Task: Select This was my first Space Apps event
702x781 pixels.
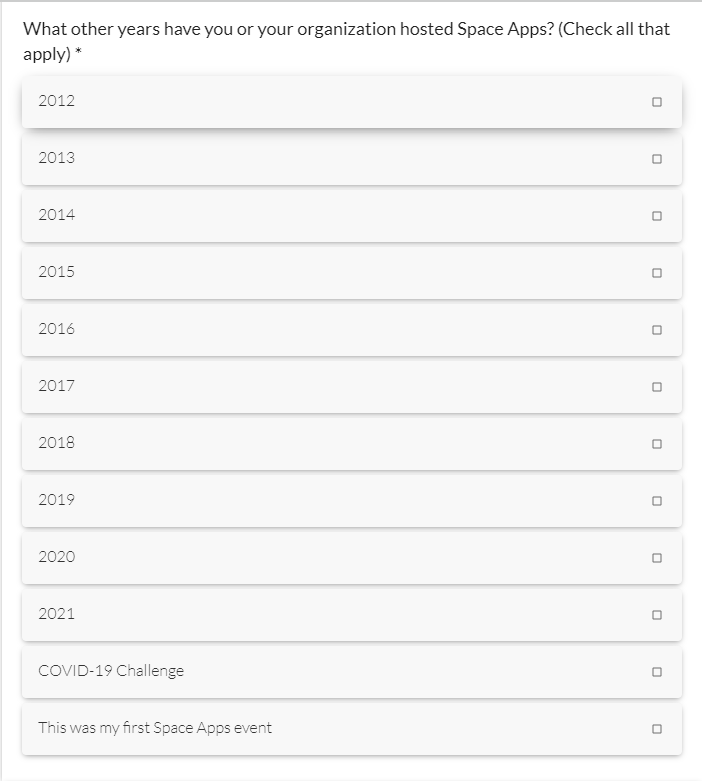Action: point(656,729)
